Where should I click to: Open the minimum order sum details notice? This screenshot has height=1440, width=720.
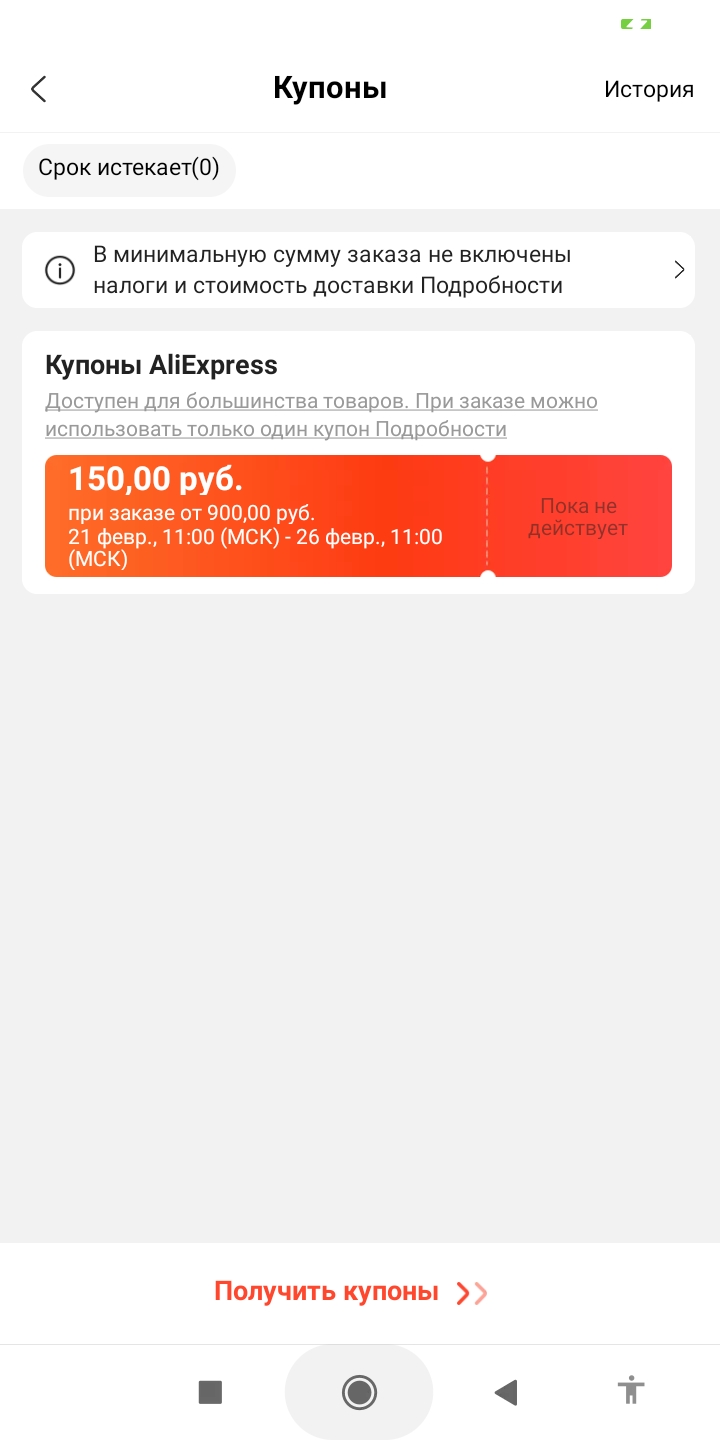(358, 270)
